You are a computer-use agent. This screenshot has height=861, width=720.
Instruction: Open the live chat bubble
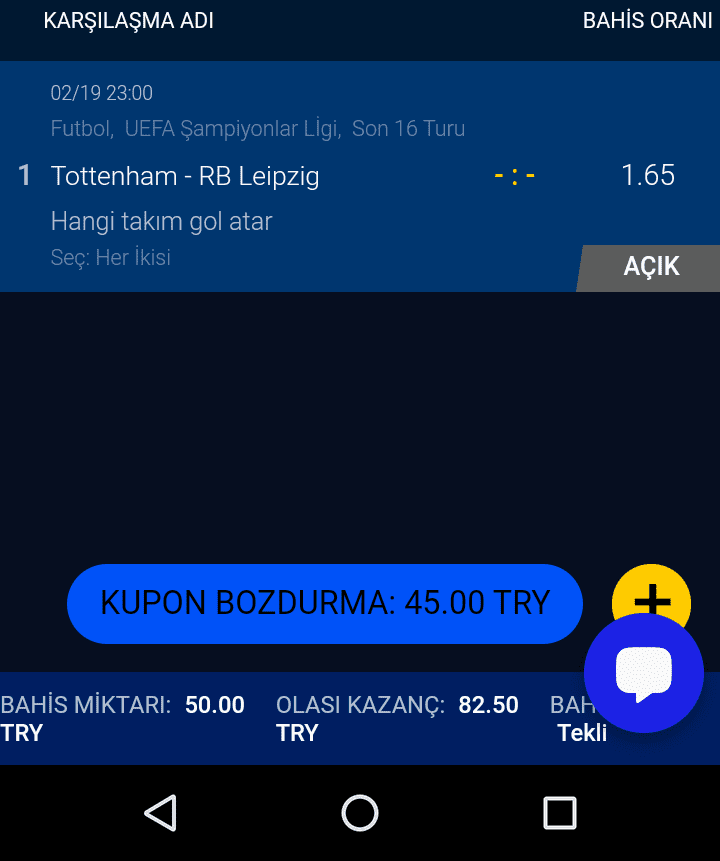643,673
